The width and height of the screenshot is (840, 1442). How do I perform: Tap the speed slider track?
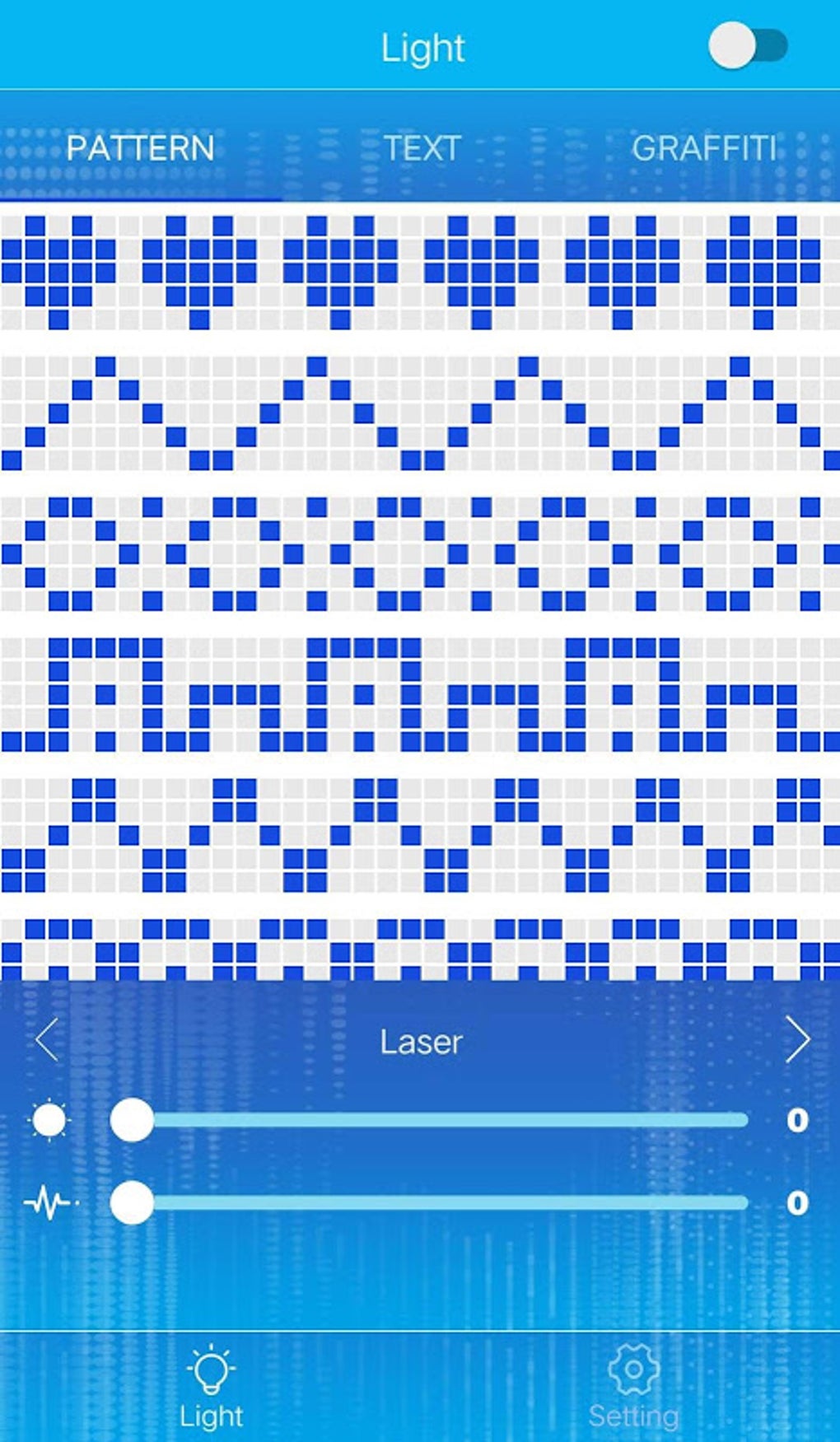(445, 1203)
